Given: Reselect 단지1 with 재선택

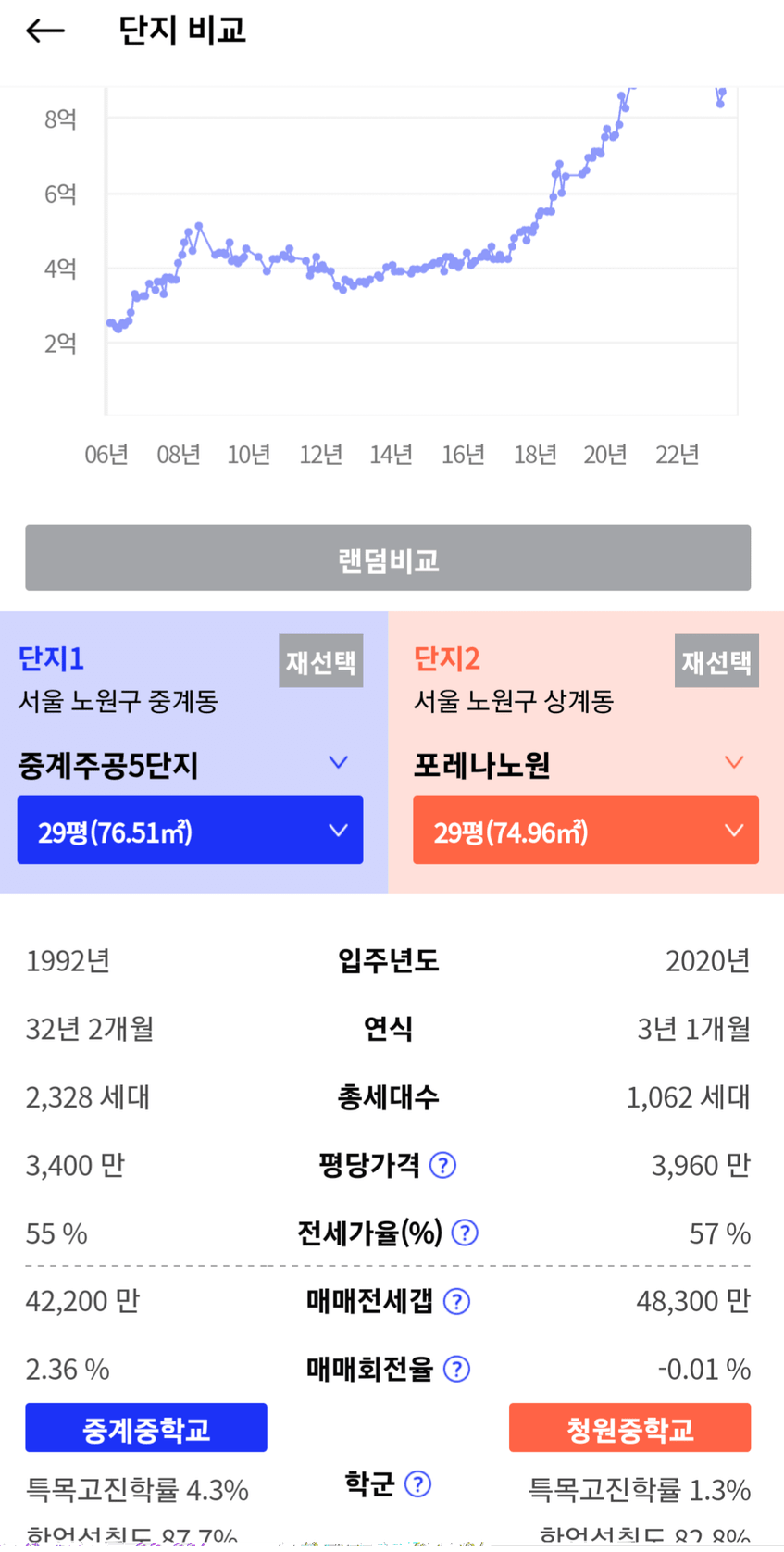Looking at the screenshot, I should click(320, 660).
